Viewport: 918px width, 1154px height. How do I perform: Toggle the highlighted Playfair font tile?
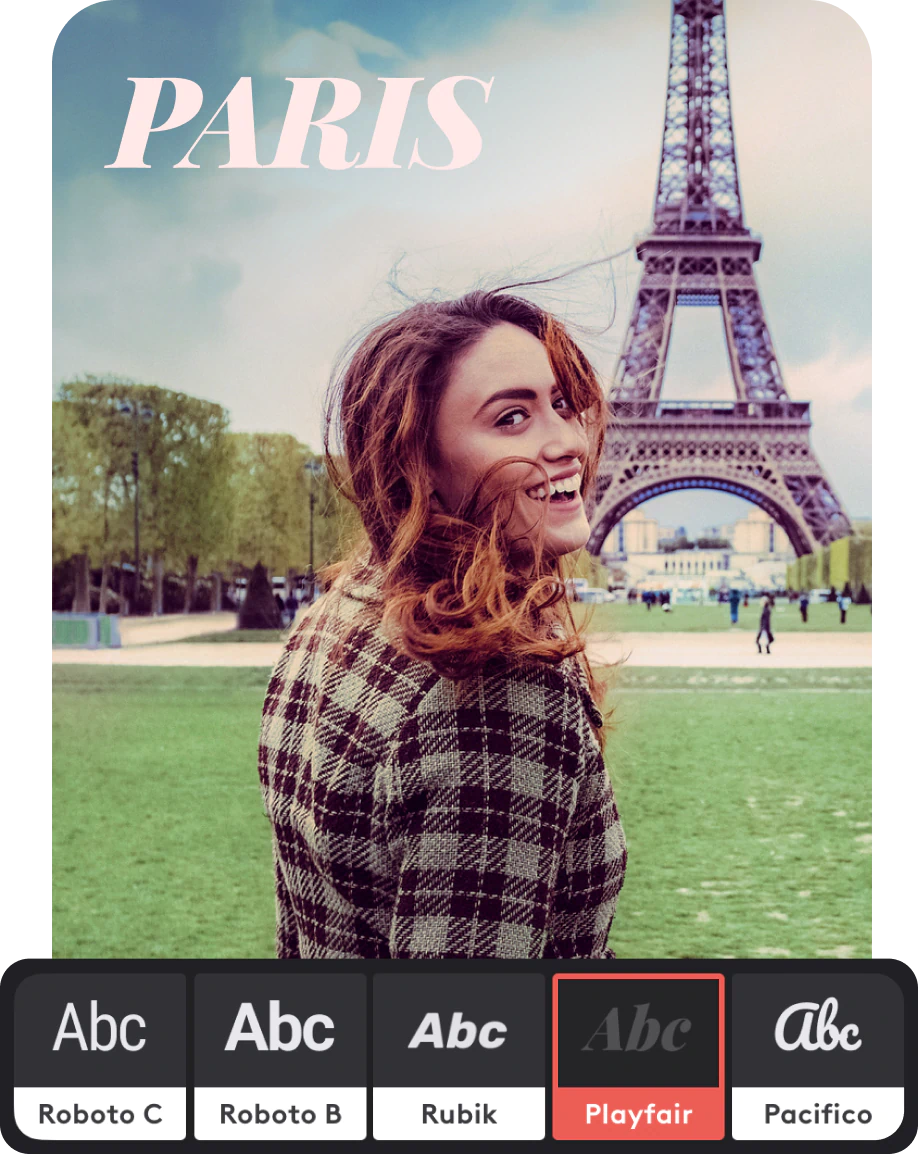click(x=638, y=1055)
